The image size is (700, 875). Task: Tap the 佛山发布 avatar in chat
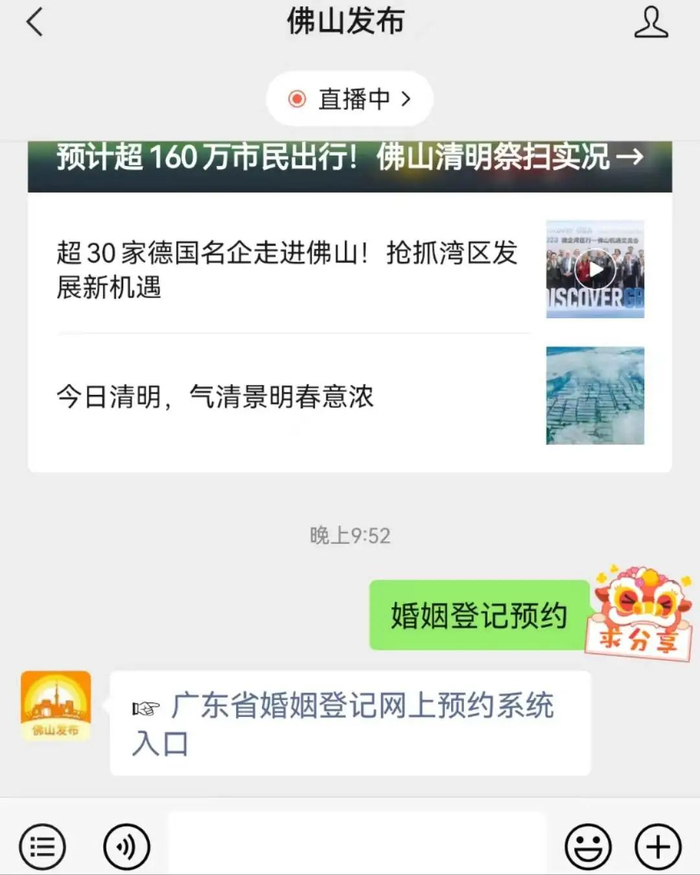(55, 706)
